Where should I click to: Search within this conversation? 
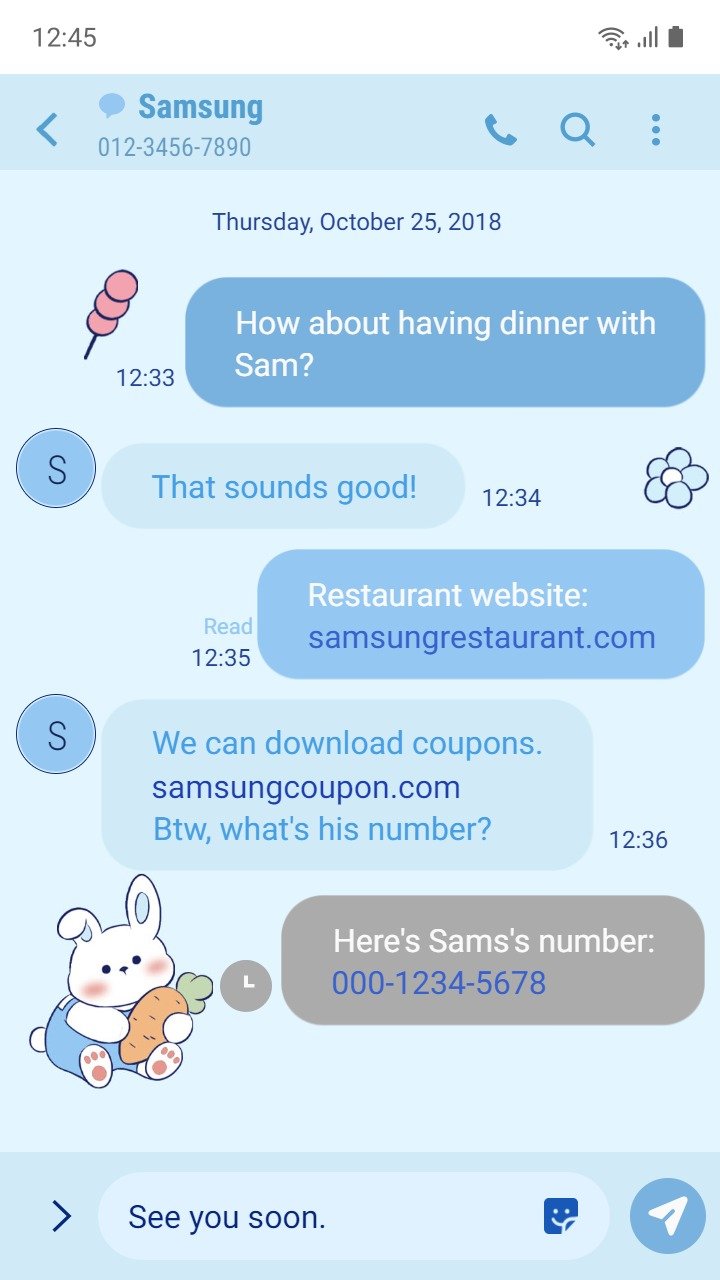point(577,130)
